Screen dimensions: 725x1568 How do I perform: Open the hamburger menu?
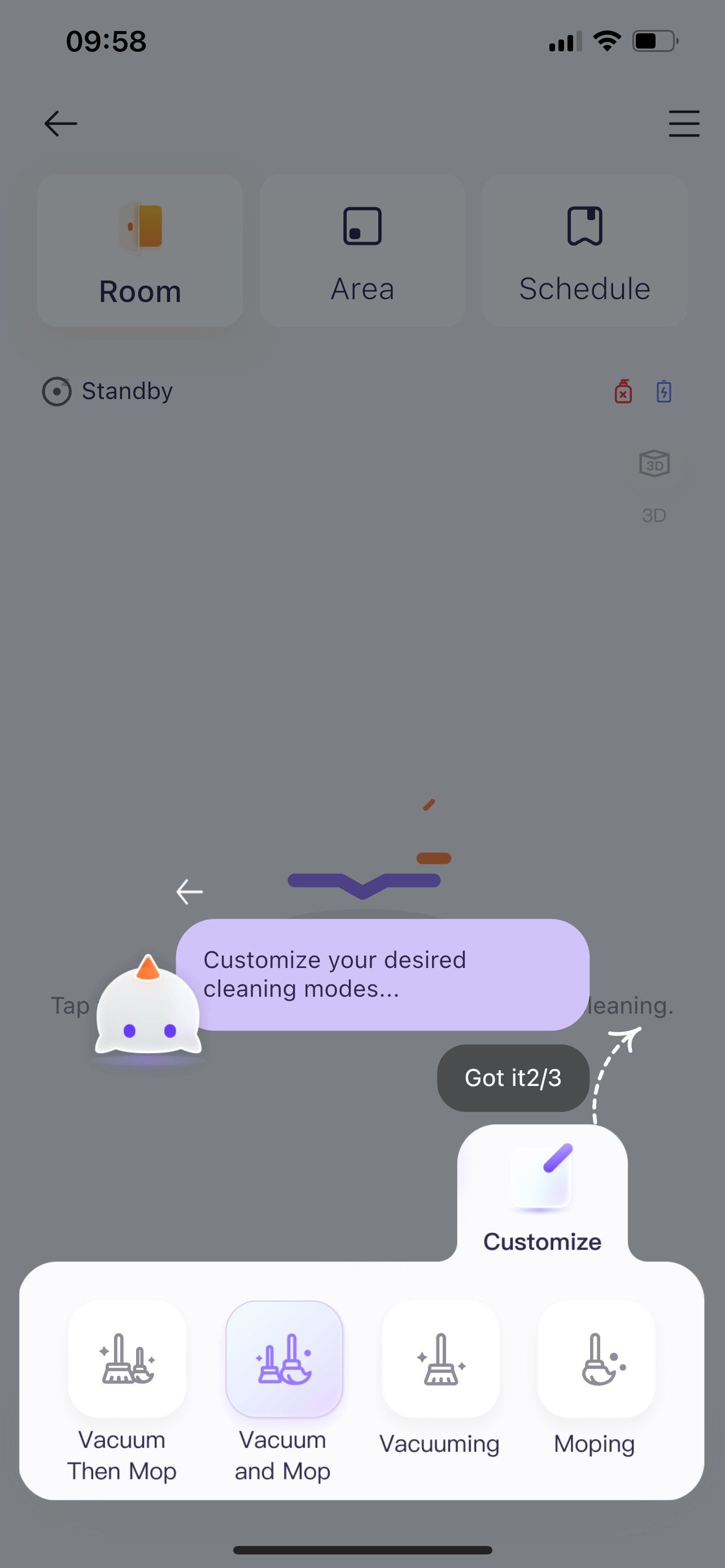click(684, 124)
